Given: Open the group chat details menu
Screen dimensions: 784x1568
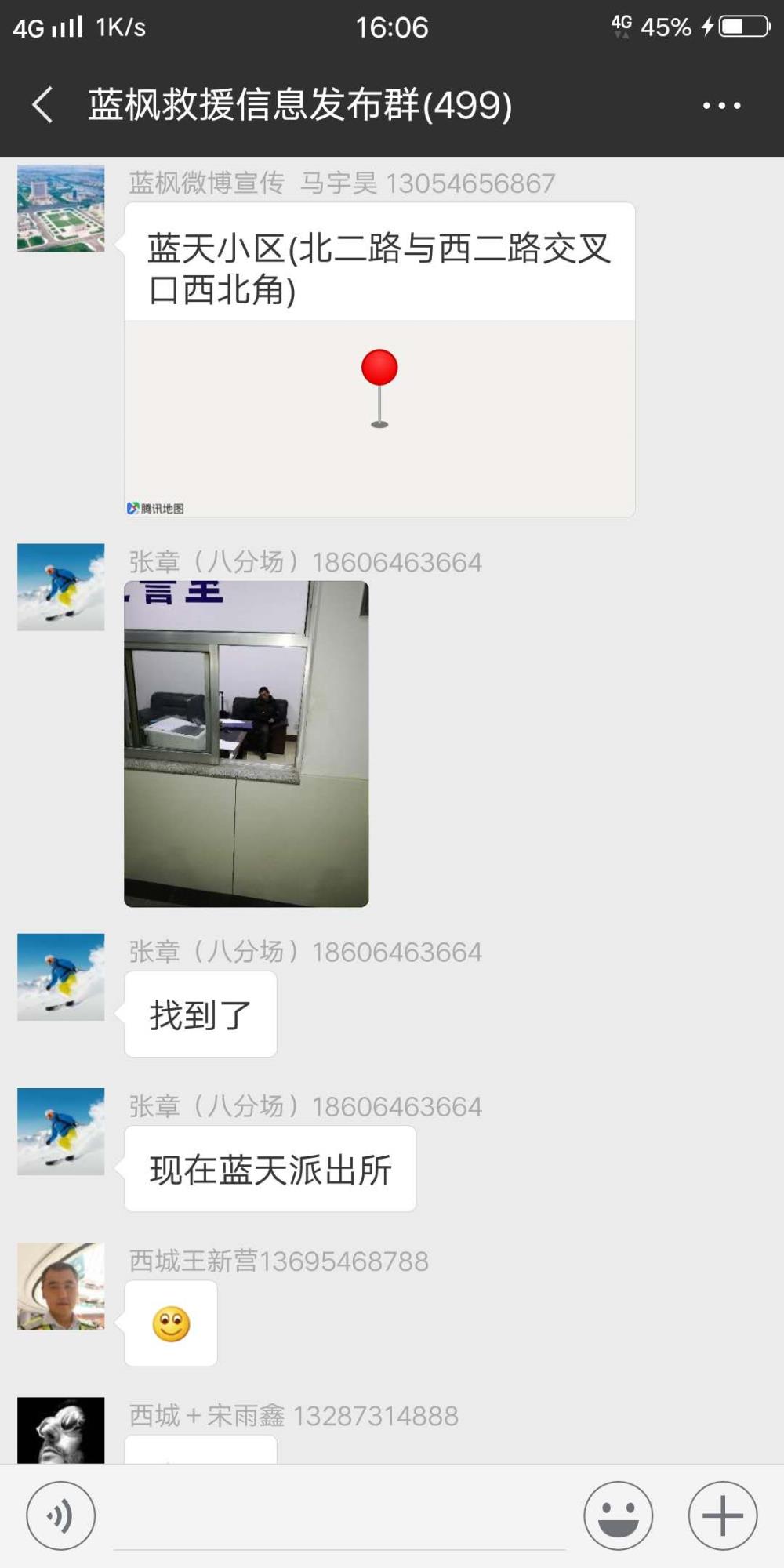Looking at the screenshot, I should point(721,105).
